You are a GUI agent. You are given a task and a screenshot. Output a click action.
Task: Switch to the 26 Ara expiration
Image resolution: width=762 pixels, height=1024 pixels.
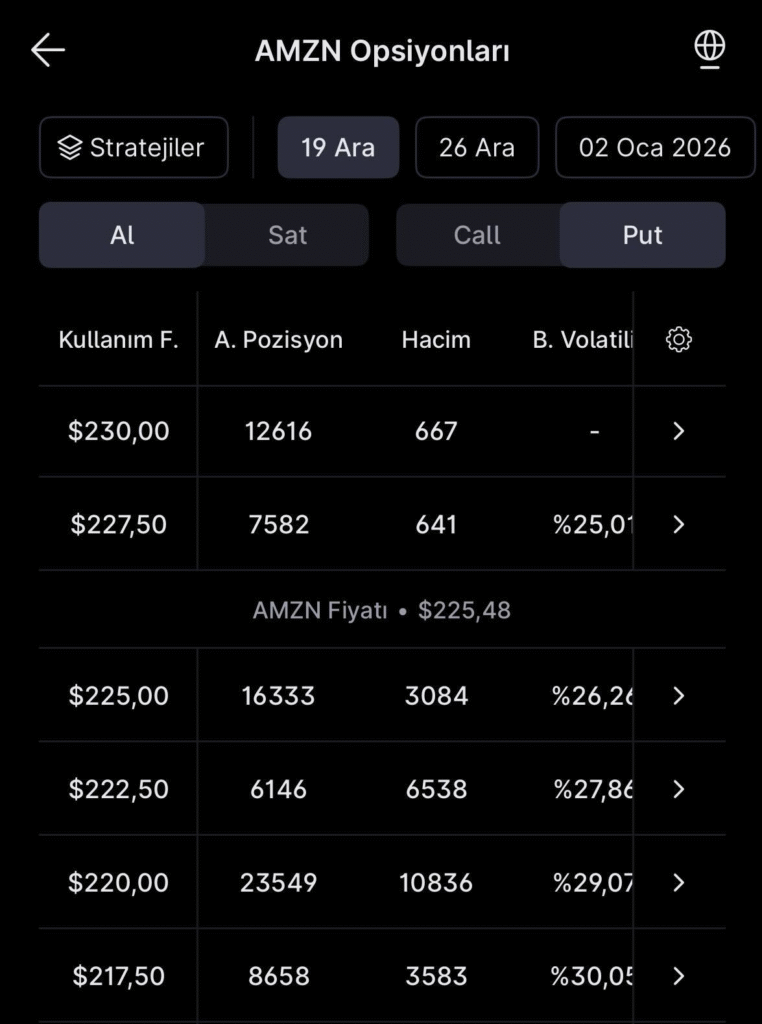477,146
